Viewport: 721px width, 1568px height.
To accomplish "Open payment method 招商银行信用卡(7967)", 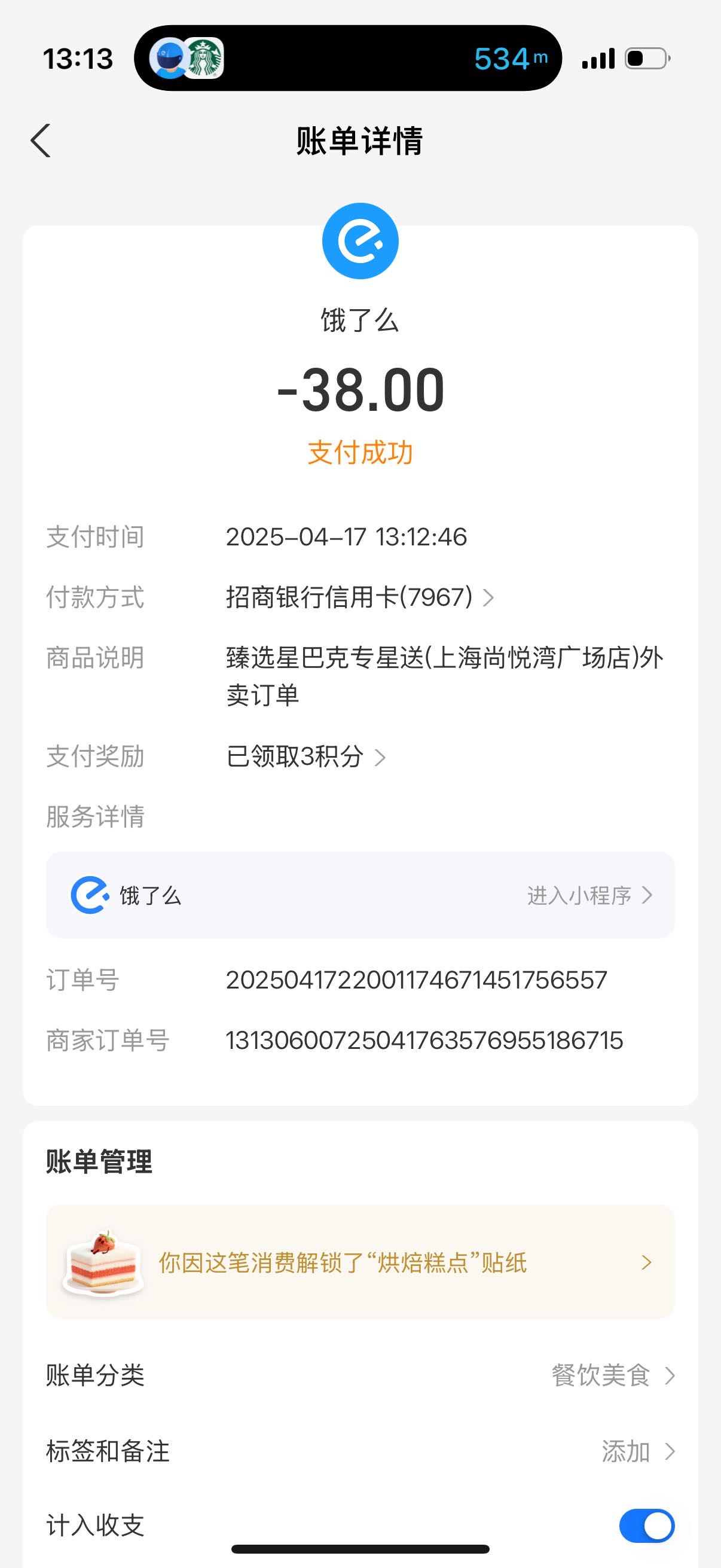I will [359, 597].
